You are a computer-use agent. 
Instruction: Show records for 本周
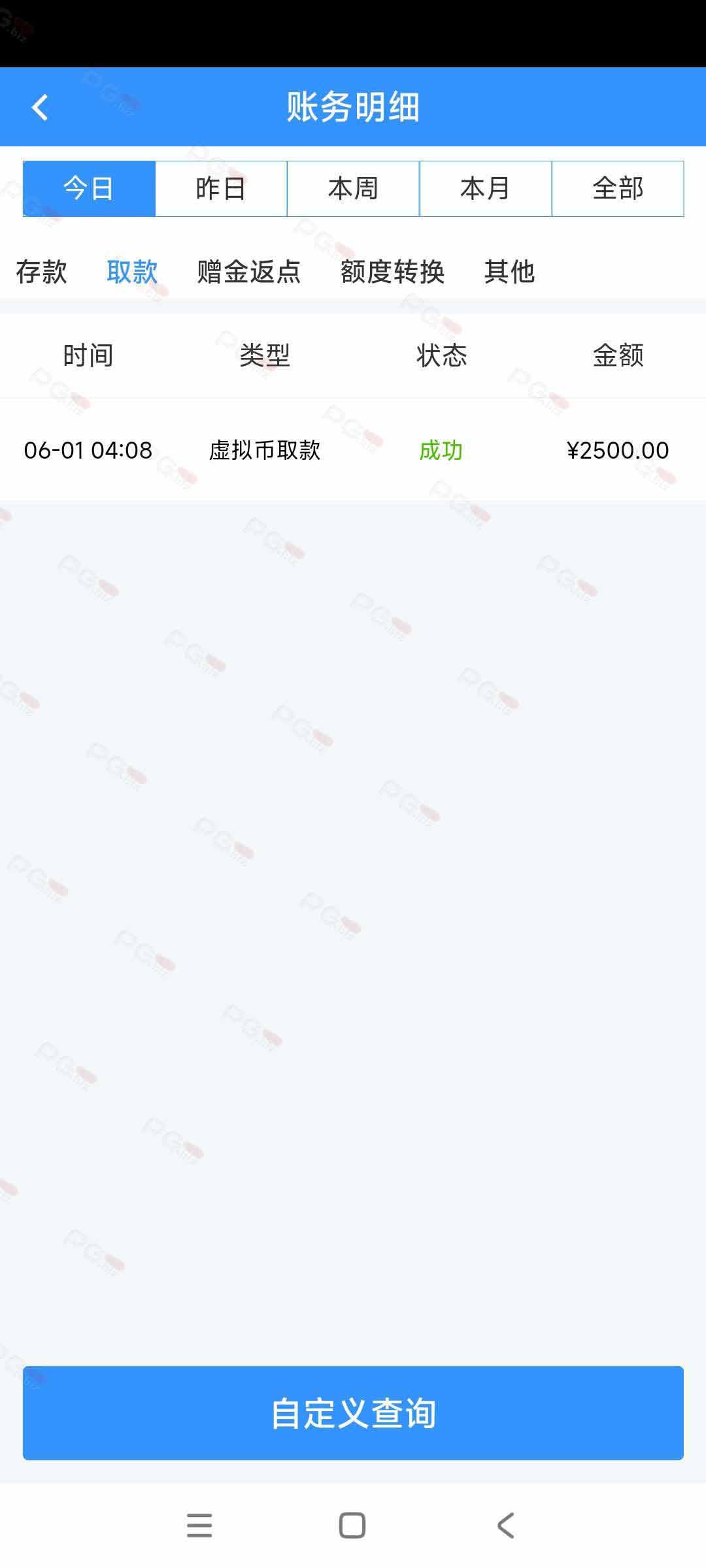353,189
